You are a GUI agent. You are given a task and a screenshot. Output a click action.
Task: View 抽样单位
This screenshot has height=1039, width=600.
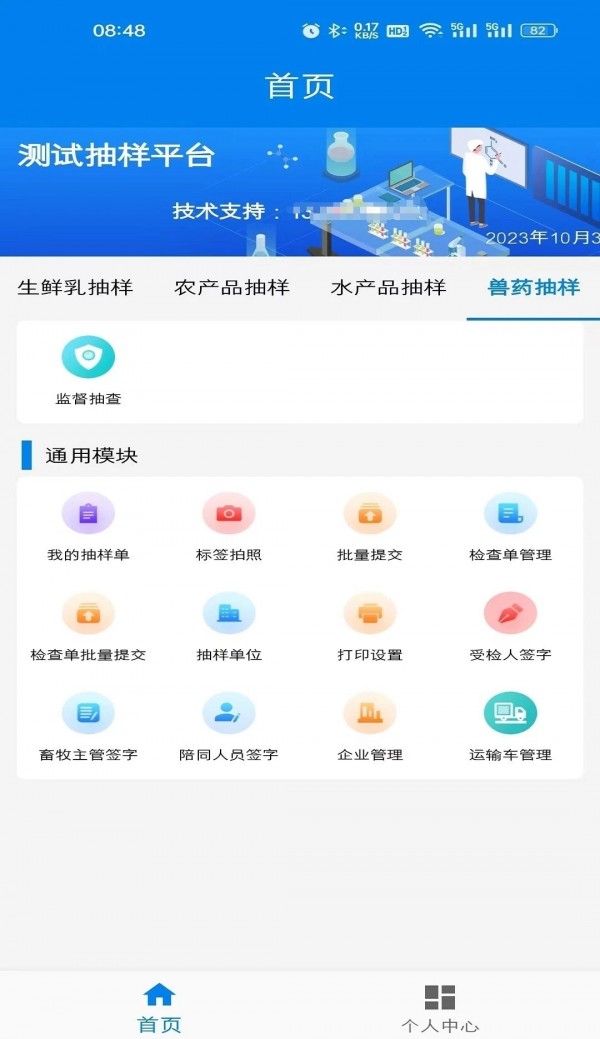pyautogui.click(x=229, y=626)
